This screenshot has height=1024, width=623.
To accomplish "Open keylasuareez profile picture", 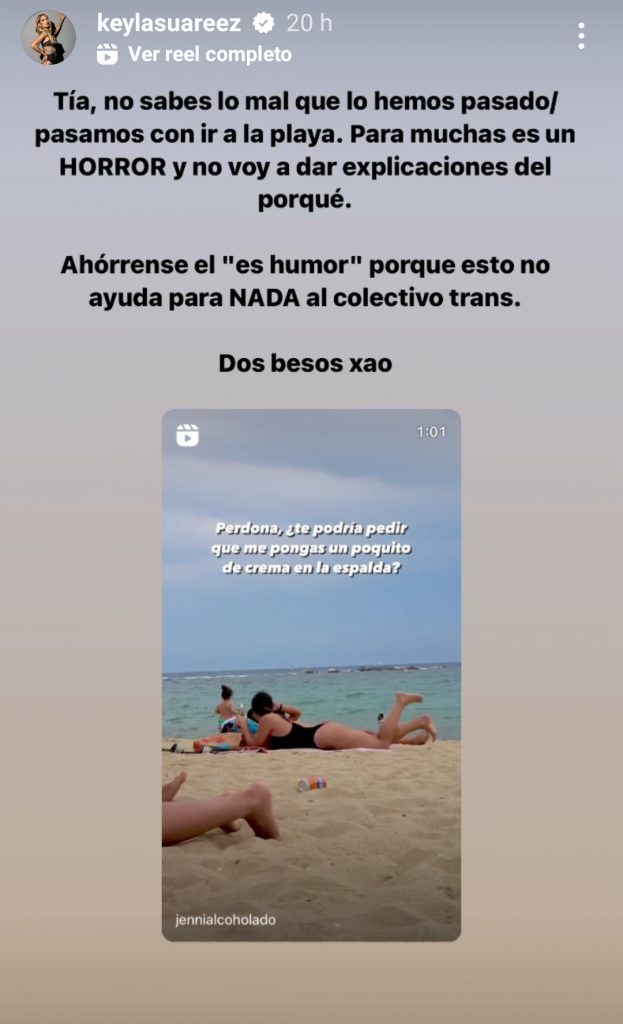I will click(x=48, y=38).
